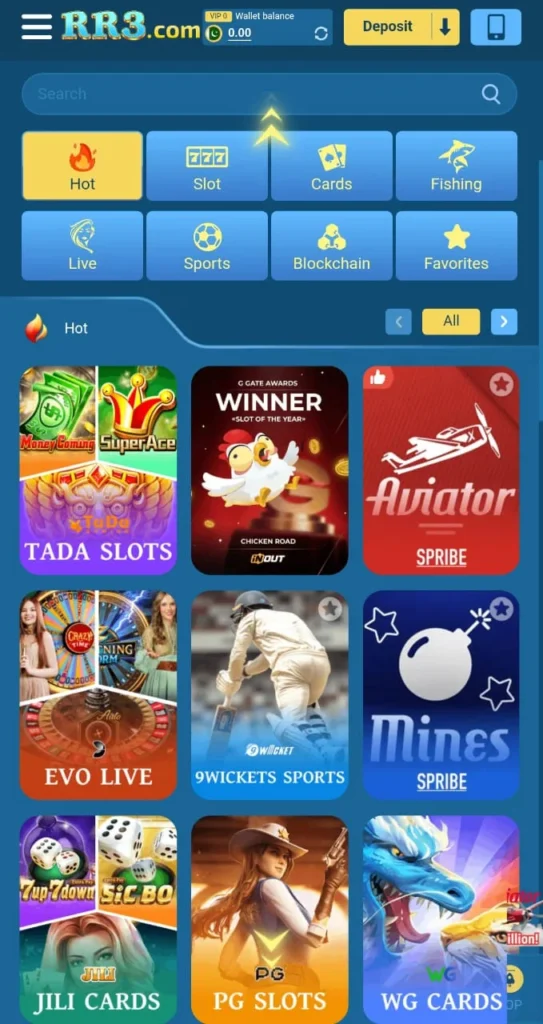The width and height of the screenshot is (543, 1024).
Task: Open the 9WICKETS SPORTS tile
Action: (x=269, y=695)
